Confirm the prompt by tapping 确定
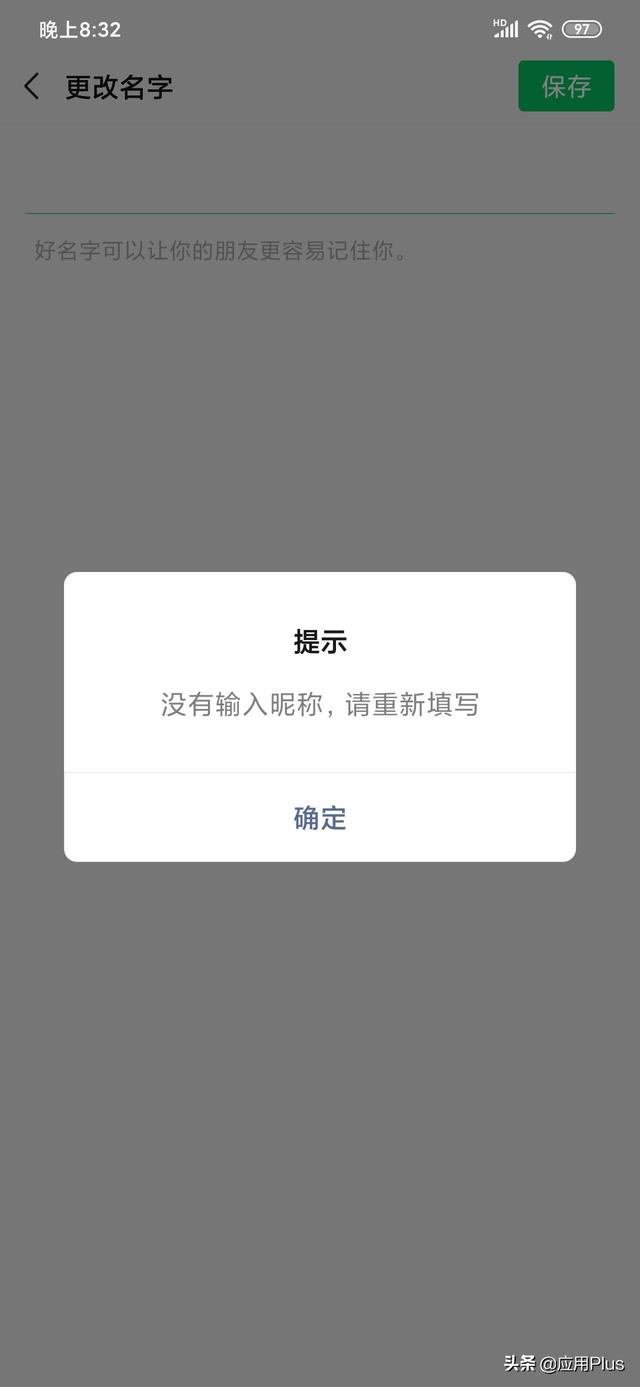The image size is (640, 1387). 320,817
